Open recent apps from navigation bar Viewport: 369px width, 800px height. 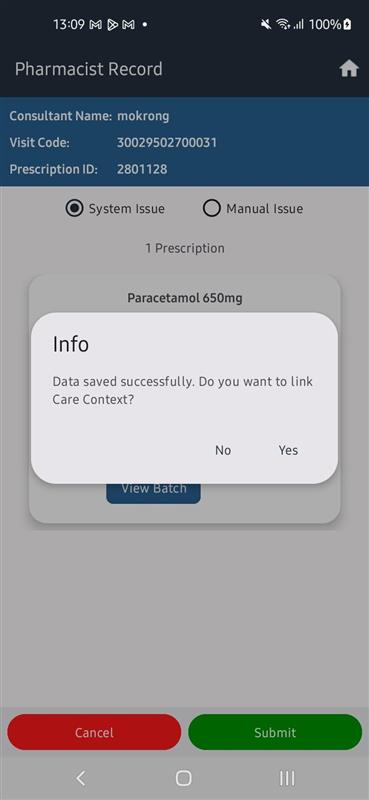(x=287, y=778)
